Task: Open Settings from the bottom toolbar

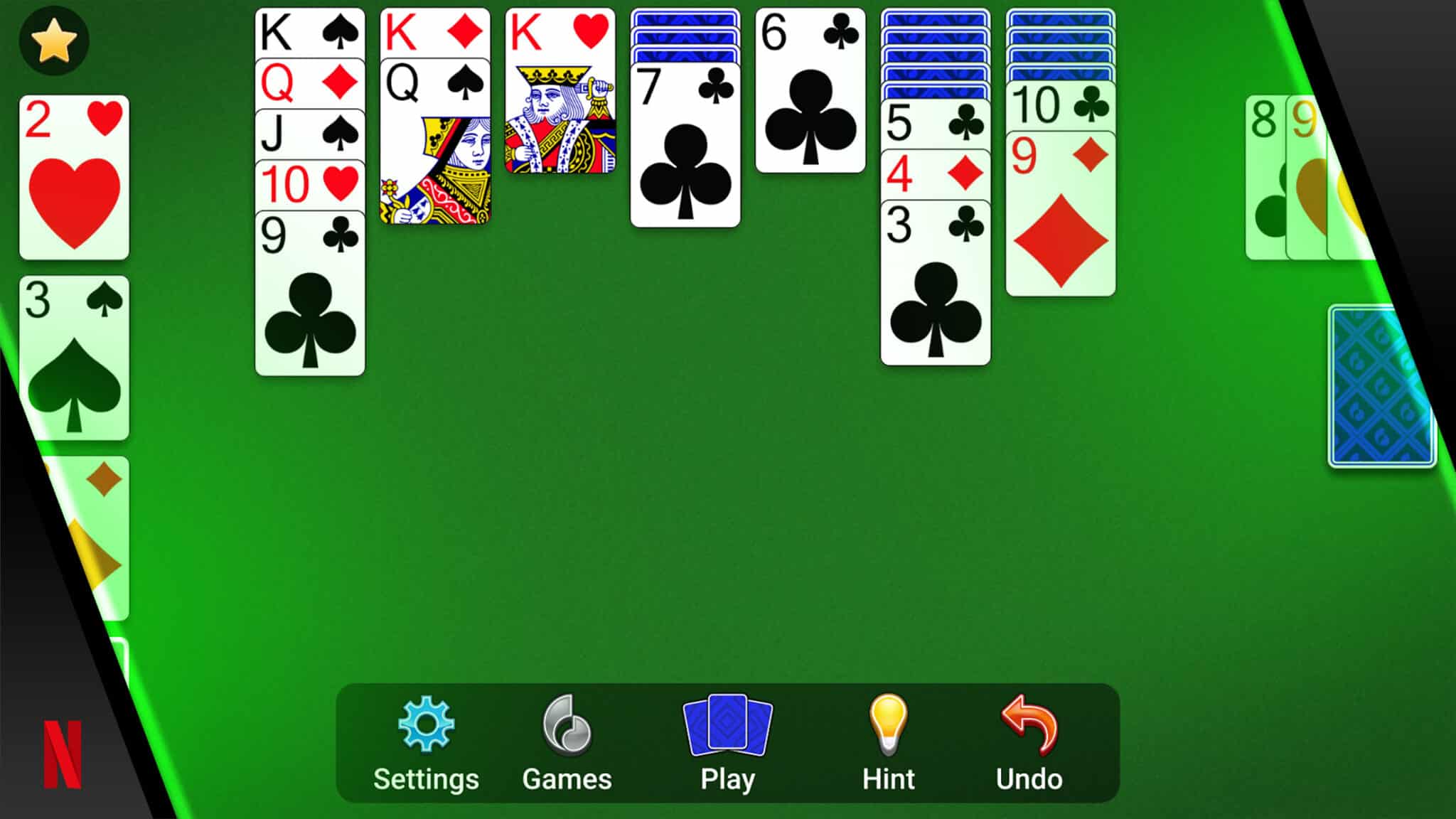Action: tap(426, 743)
